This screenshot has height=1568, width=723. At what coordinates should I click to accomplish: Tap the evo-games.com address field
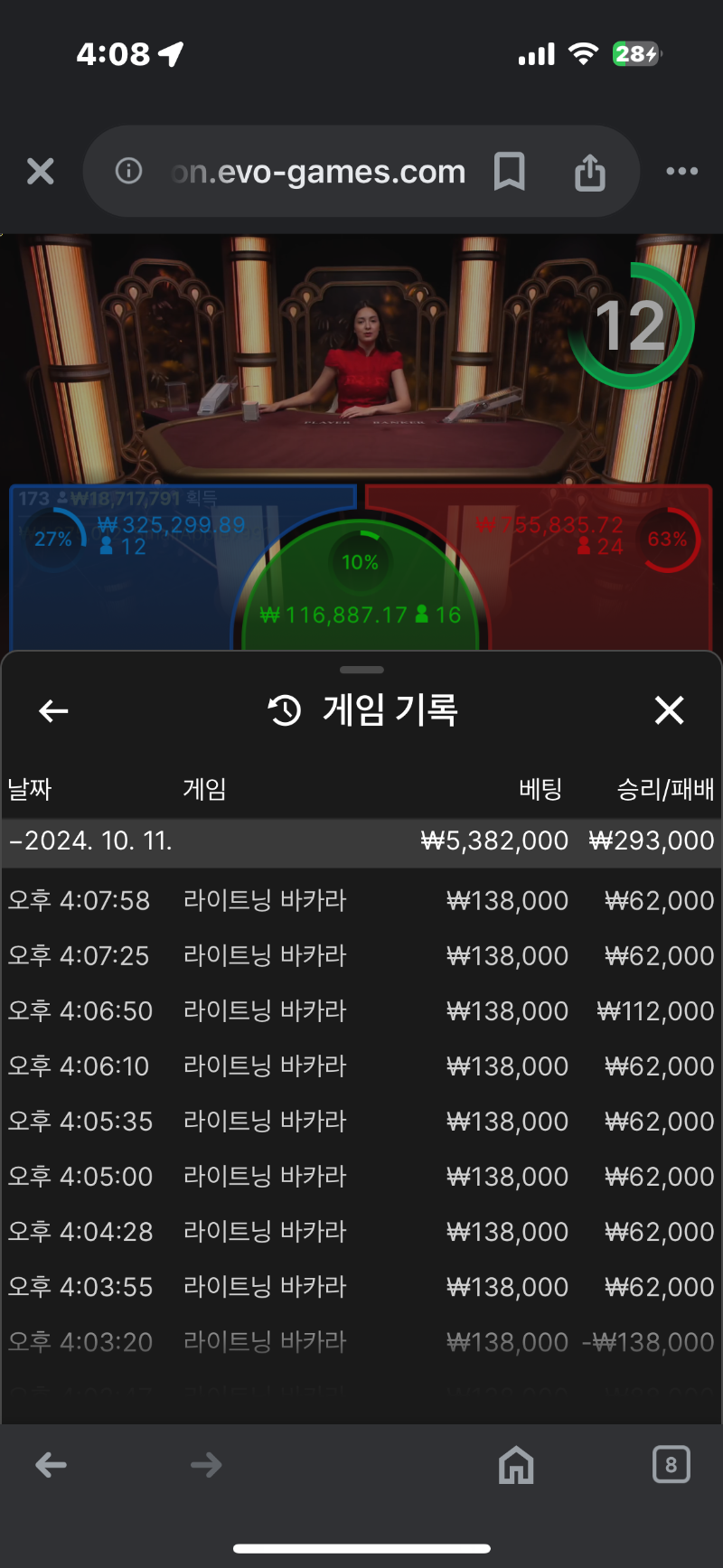(318, 171)
